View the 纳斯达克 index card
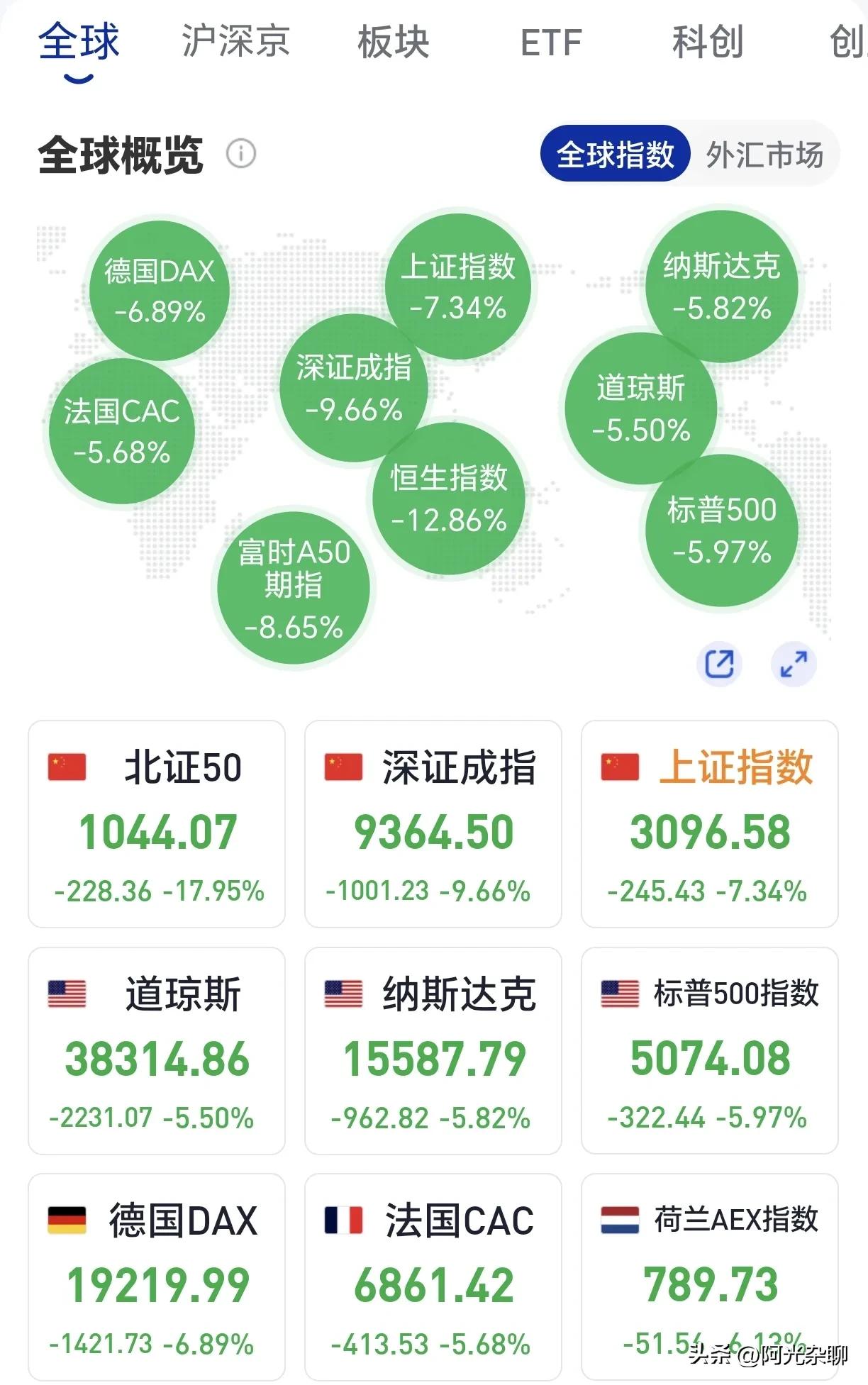 coord(433,1051)
